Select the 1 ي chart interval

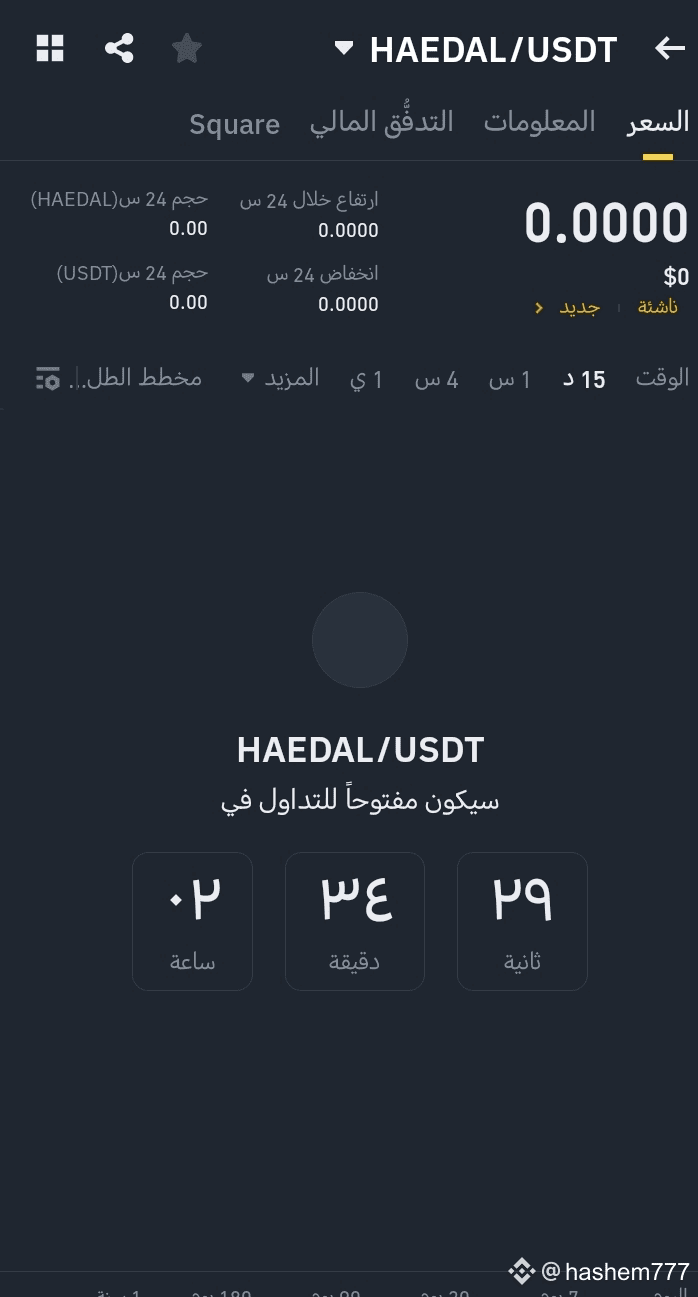[366, 379]
